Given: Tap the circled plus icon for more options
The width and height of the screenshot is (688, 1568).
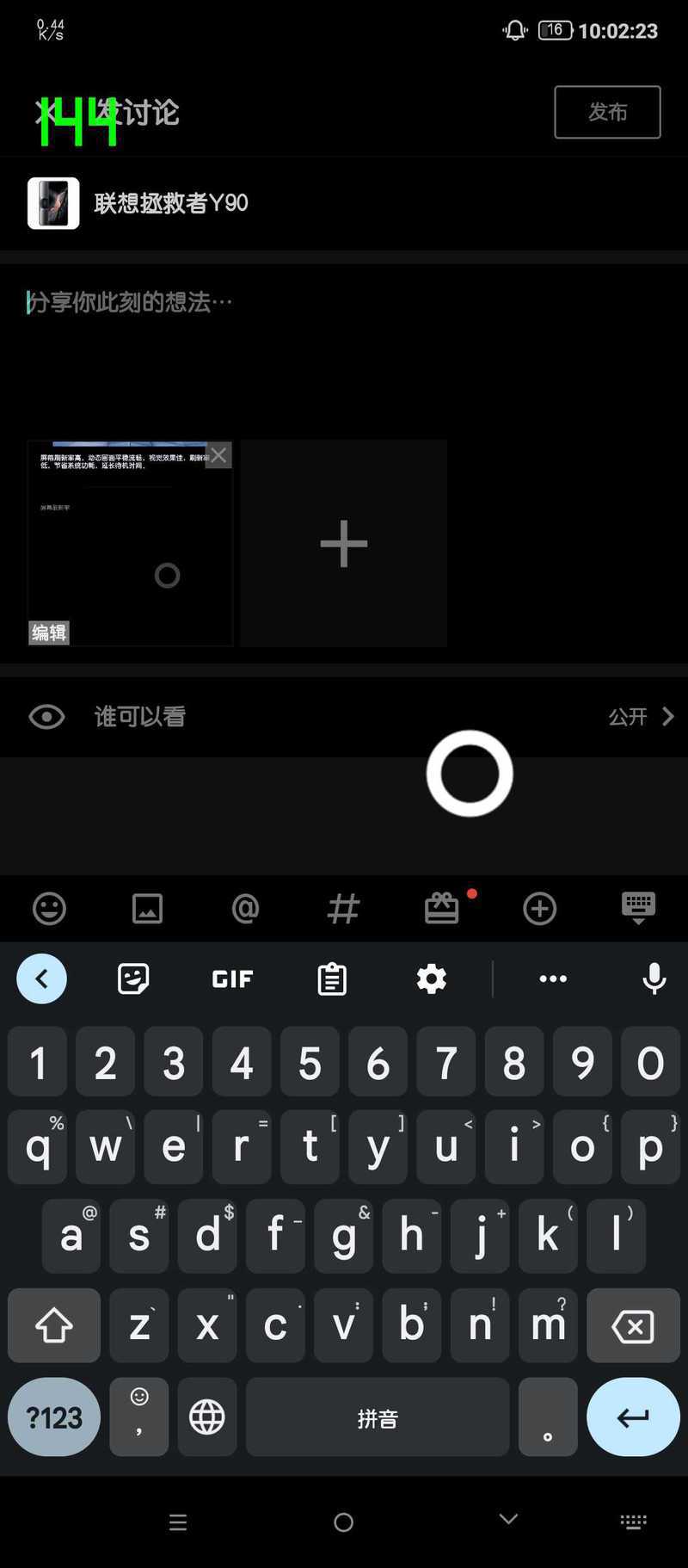Looking at the screenshot, I should tap(540, 908).
